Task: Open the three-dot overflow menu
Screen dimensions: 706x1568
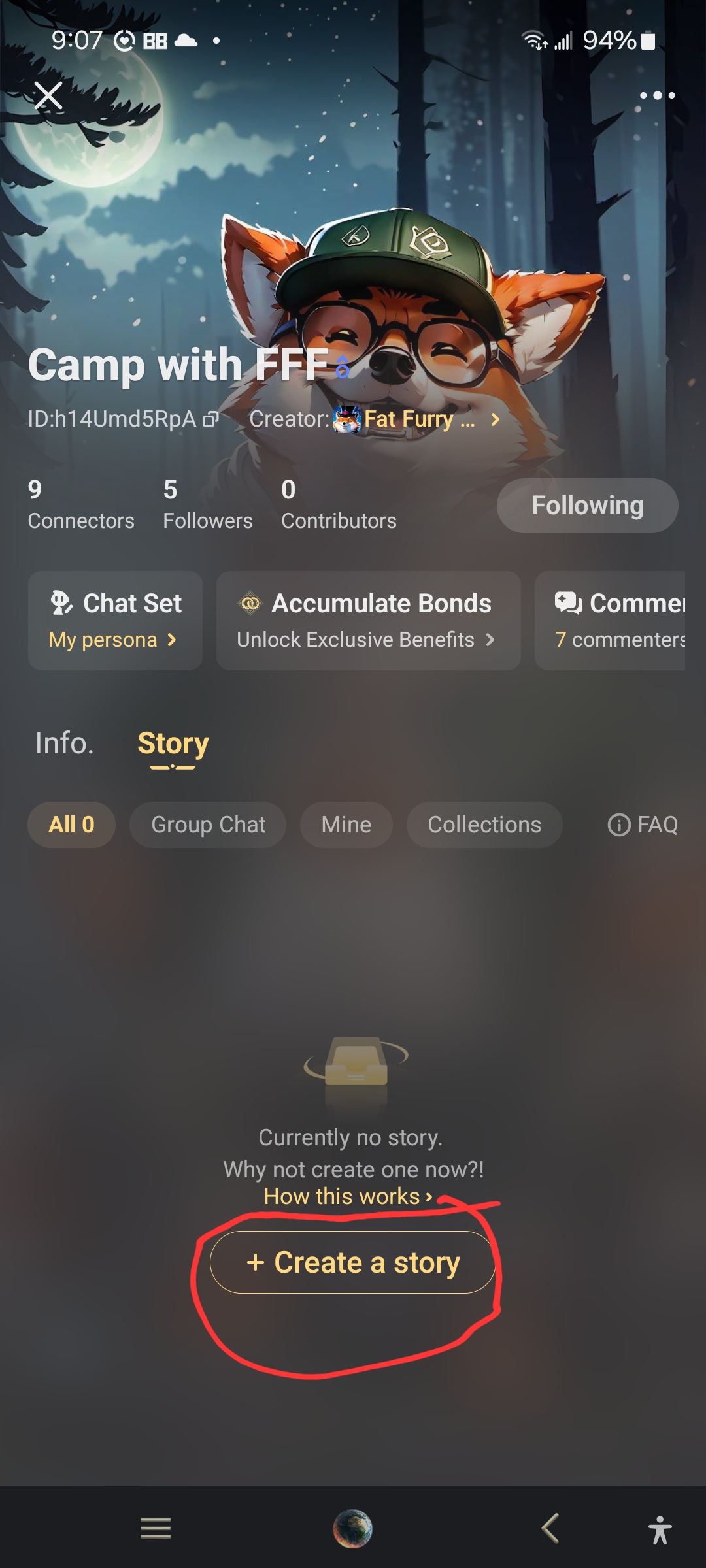Action: click(657, 95)
